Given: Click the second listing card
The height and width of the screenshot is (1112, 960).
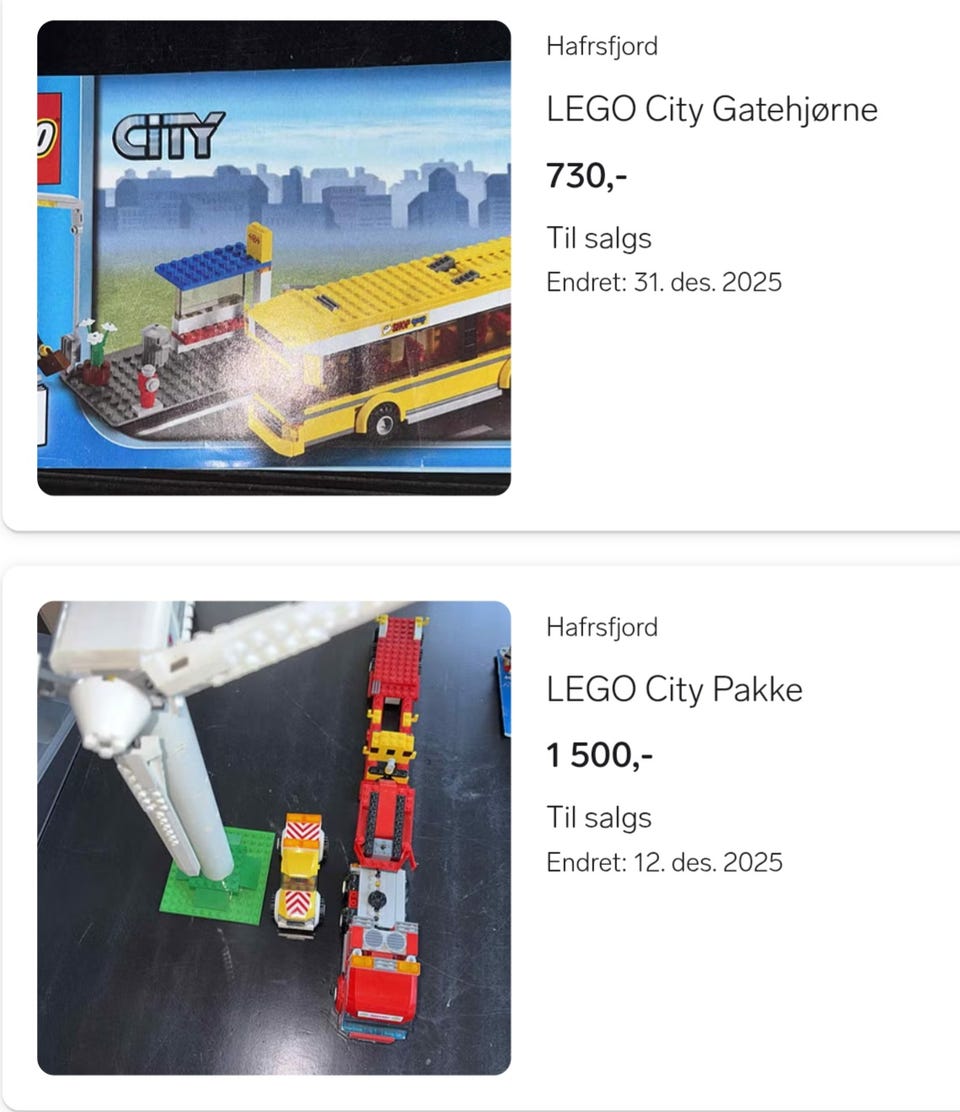Looking at the screenshot, I should tap(480, 840).
